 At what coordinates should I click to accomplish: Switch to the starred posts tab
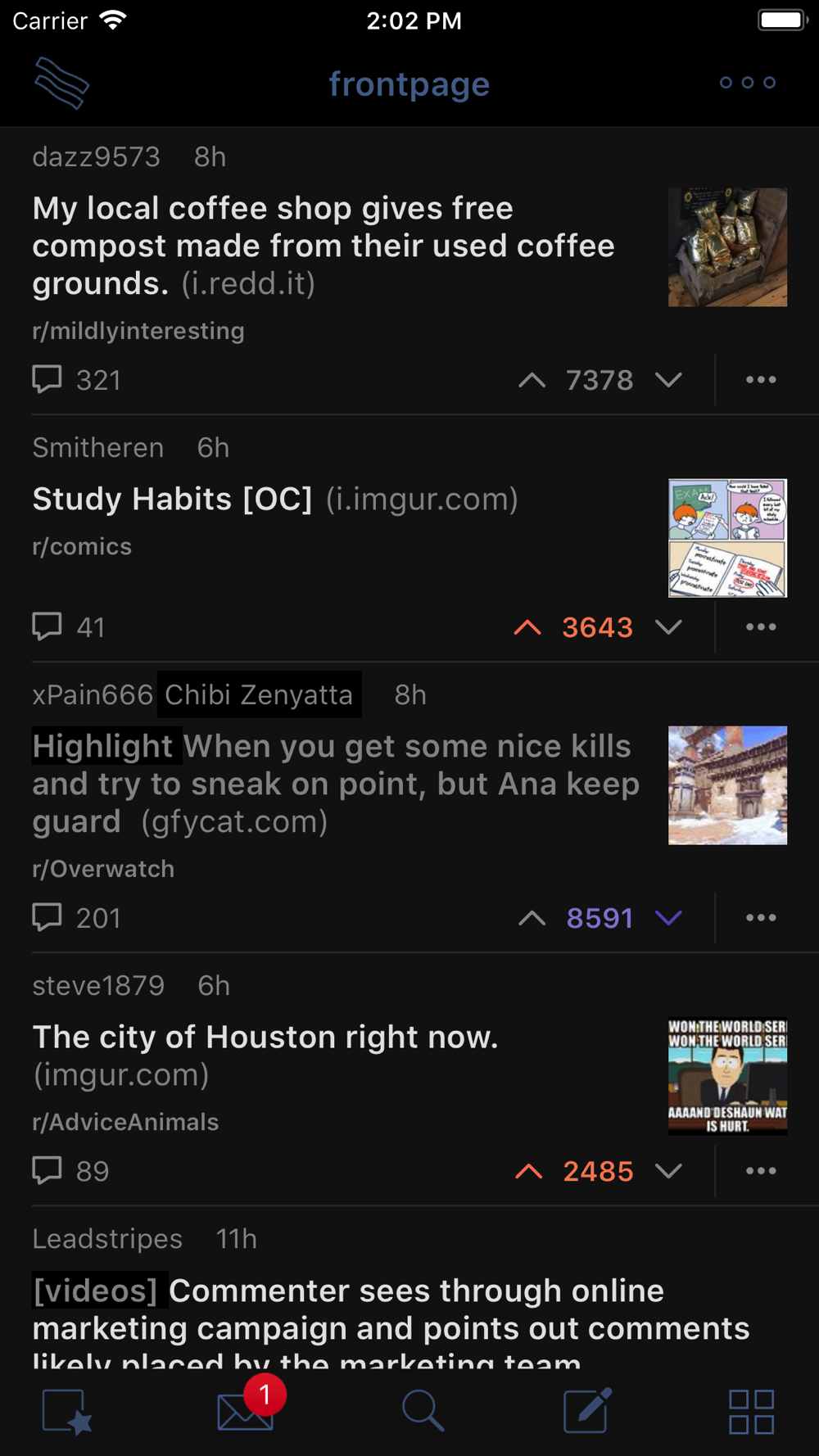[67, 1412]
